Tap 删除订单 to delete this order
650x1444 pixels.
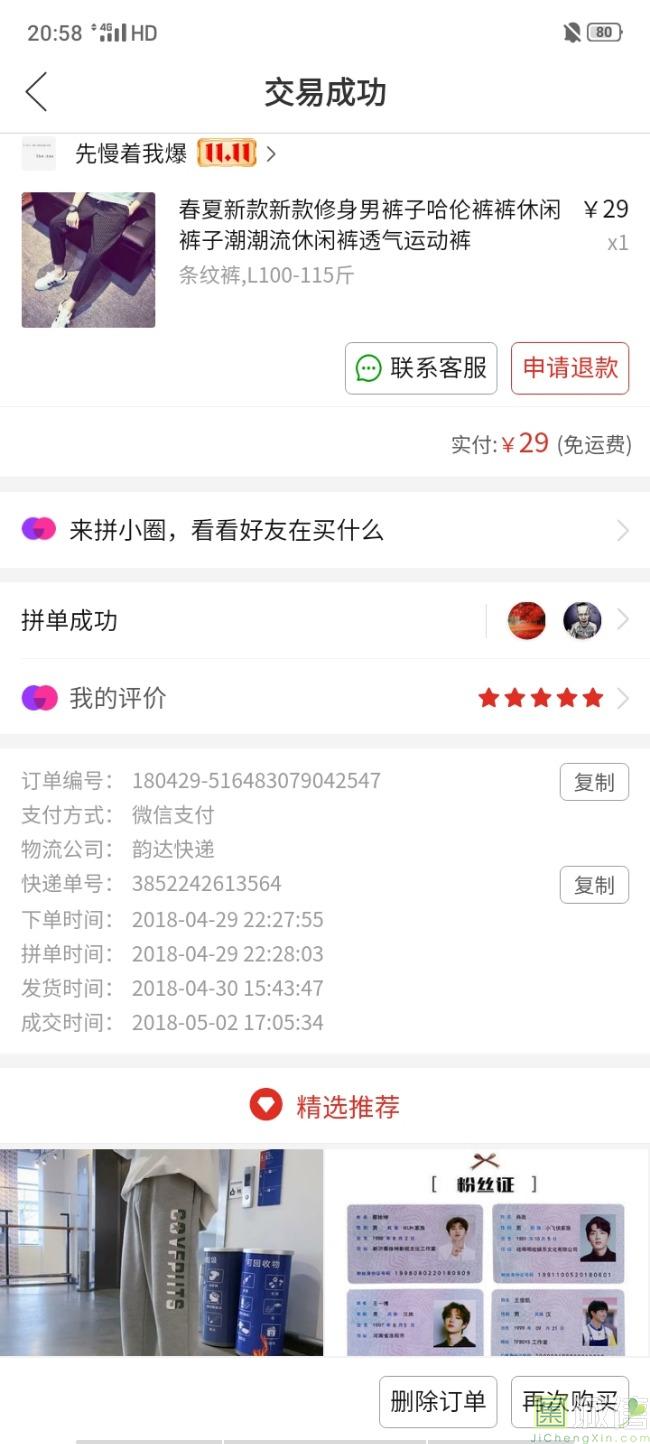click(437, 1401)
